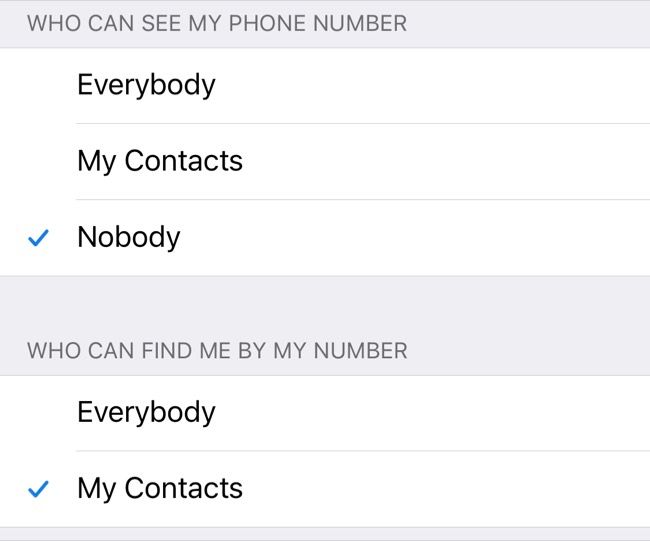Select Everybody for who sees phone number
The image size is (650, 541).
tap(146, 85)
